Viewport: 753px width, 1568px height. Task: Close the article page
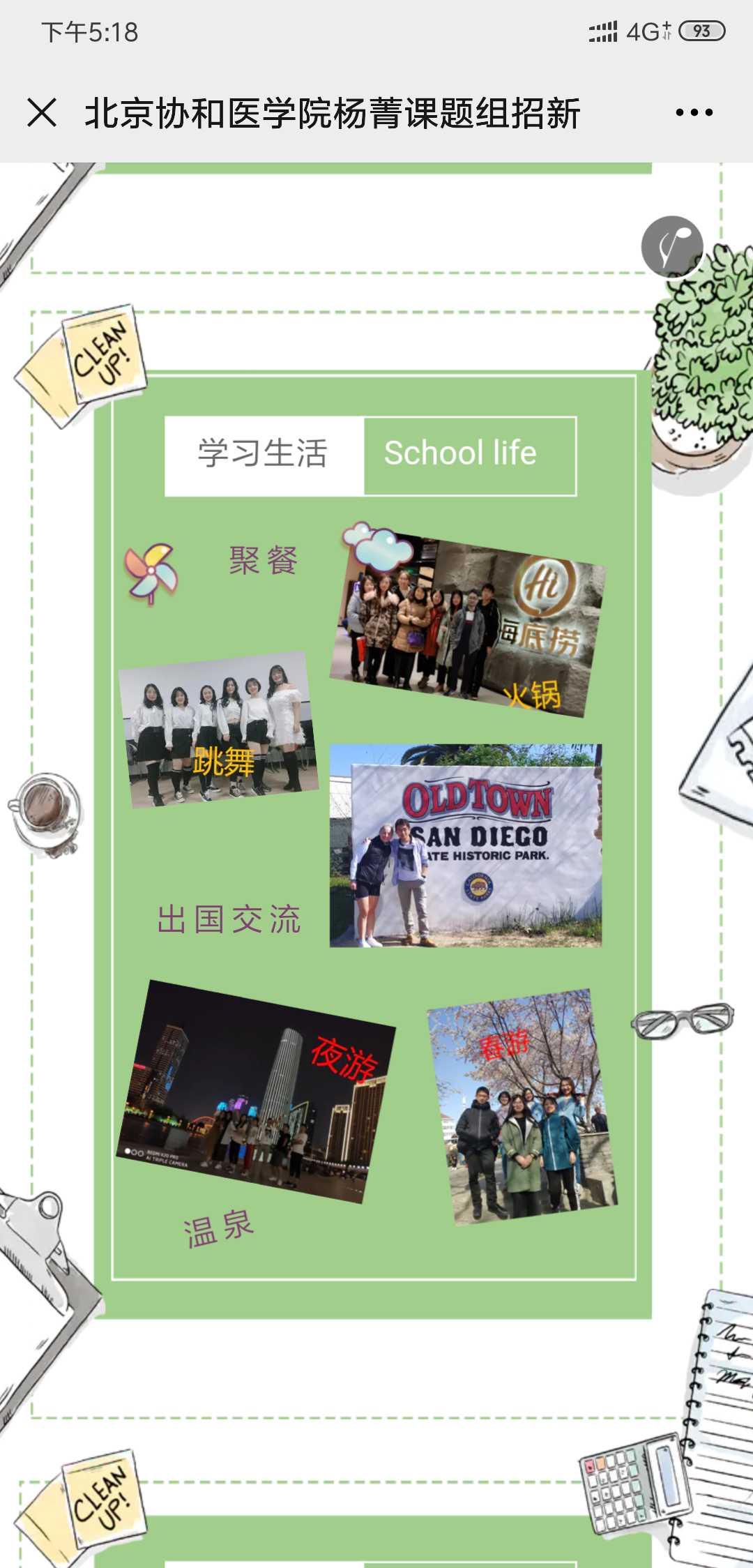pyautogui.click(x=42, y=113)
